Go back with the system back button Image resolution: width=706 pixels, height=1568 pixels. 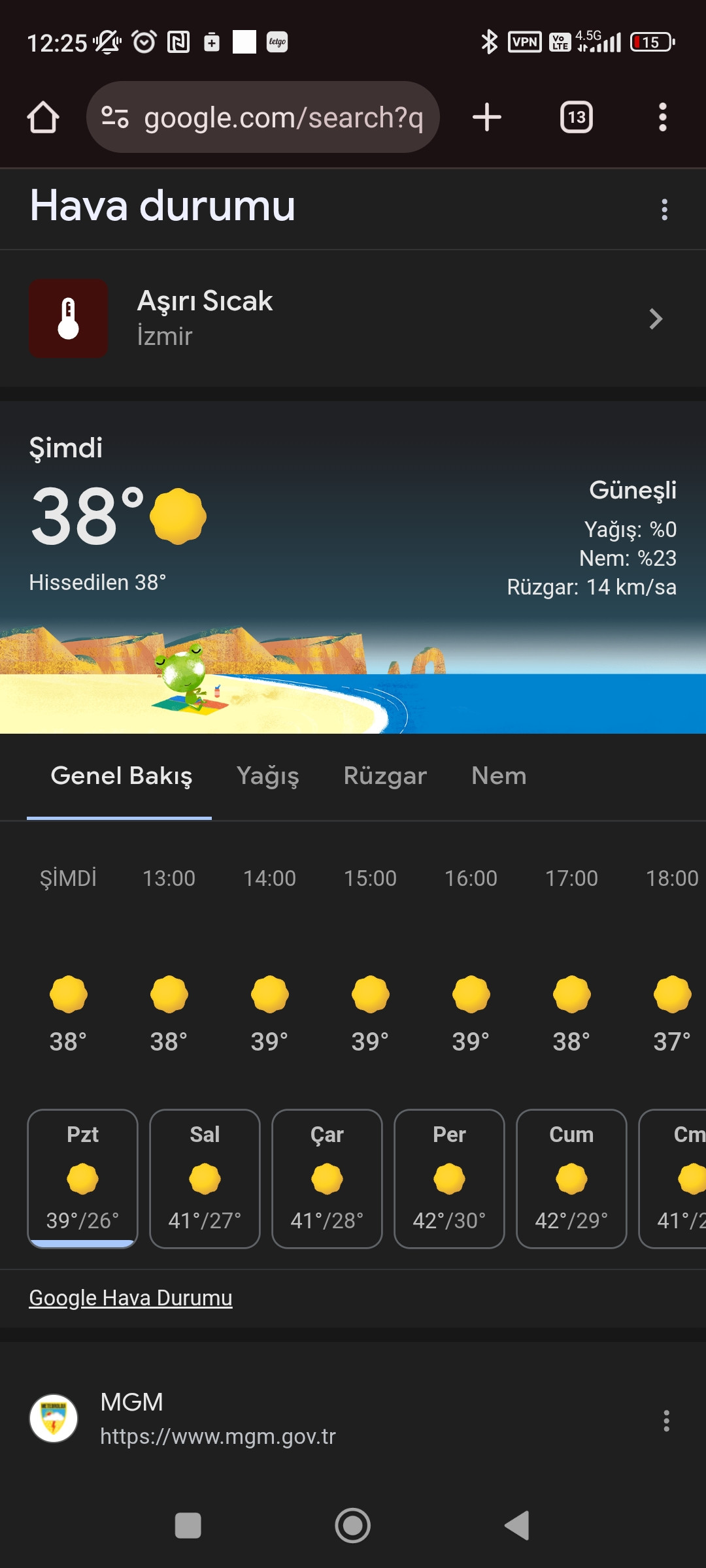[516, 1526]
